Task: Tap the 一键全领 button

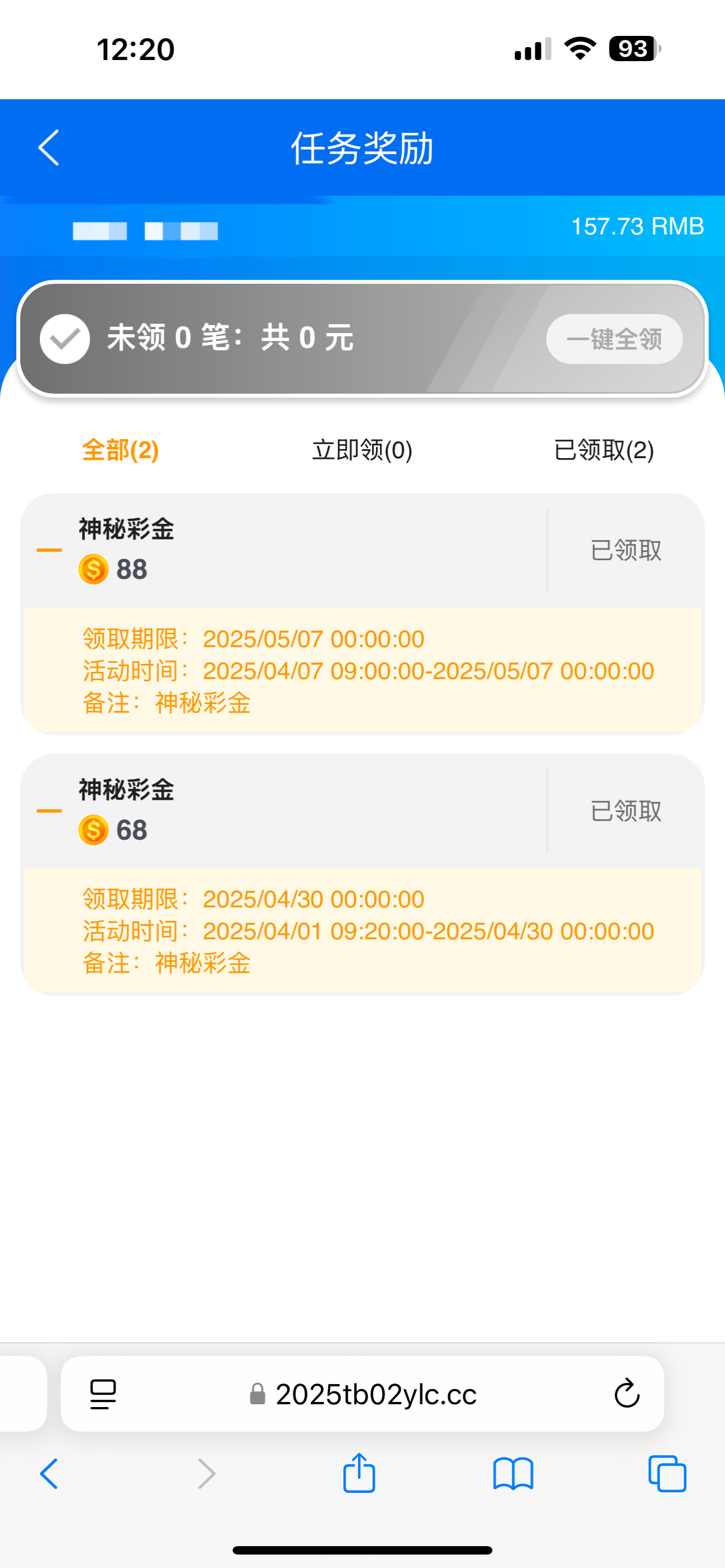Action: [x=613, y=339]
